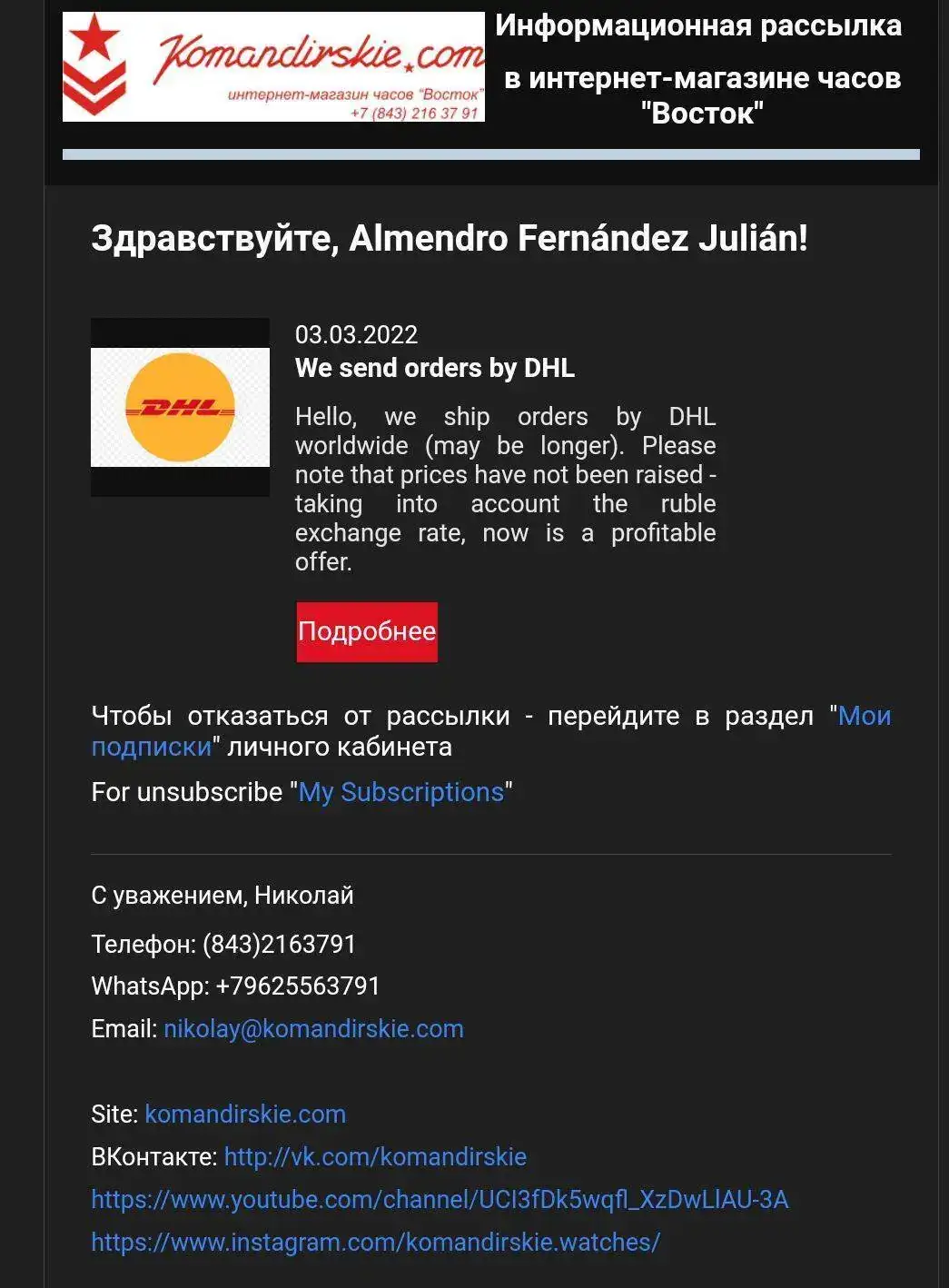The width and height of the screenshot is (949, 1288).
Task: Tap the Komandirskie.com header banner
Action: coord(273,67)
